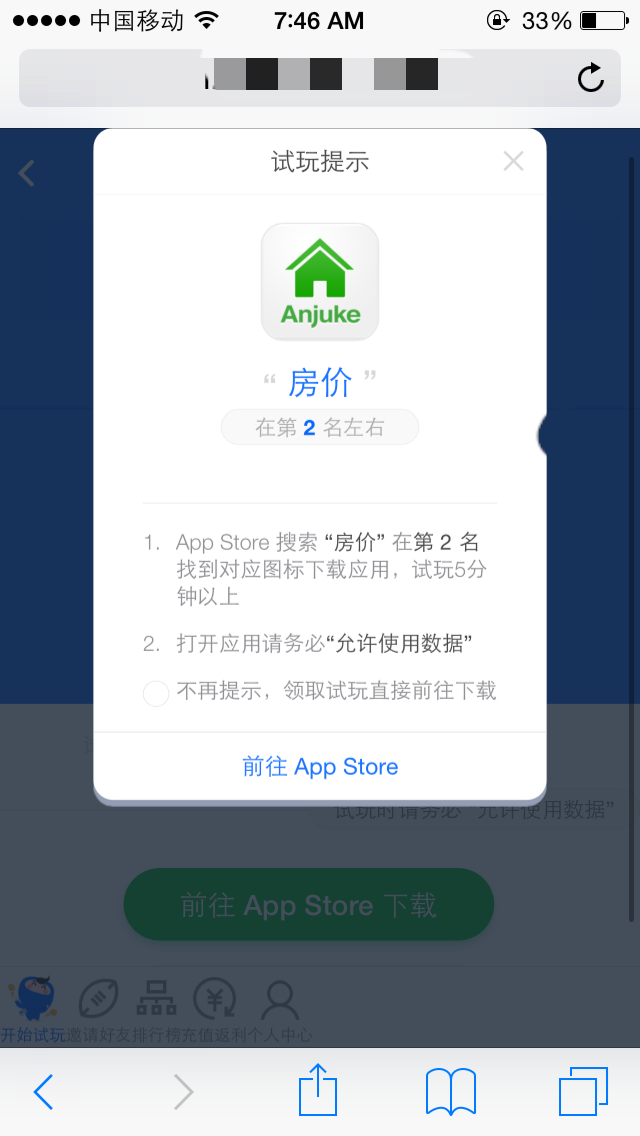
Task: Close the 试玩提示 dialog
Action: (513, 161)
